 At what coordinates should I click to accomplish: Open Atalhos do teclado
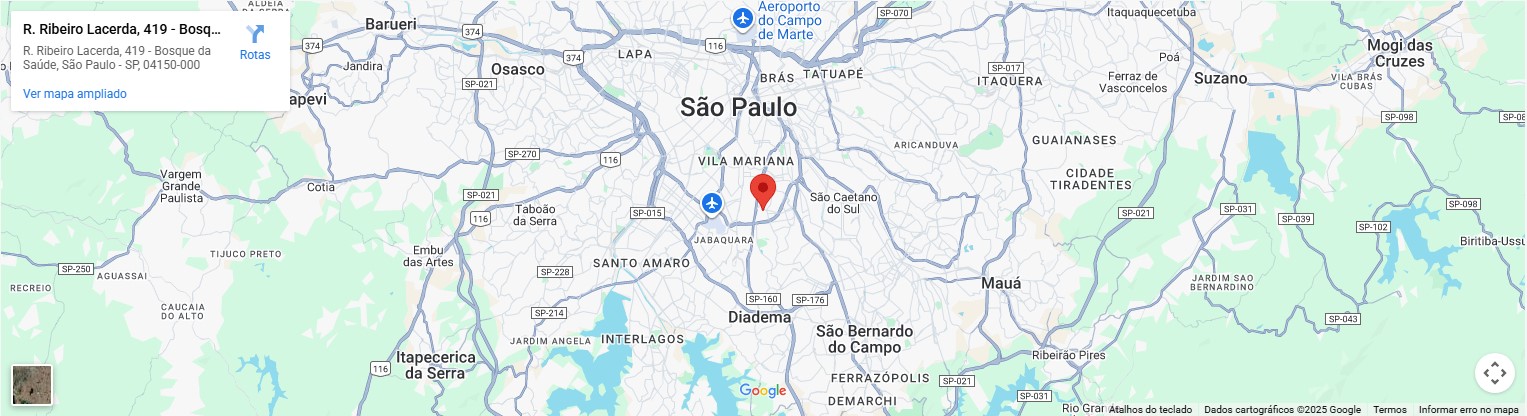1150,410
